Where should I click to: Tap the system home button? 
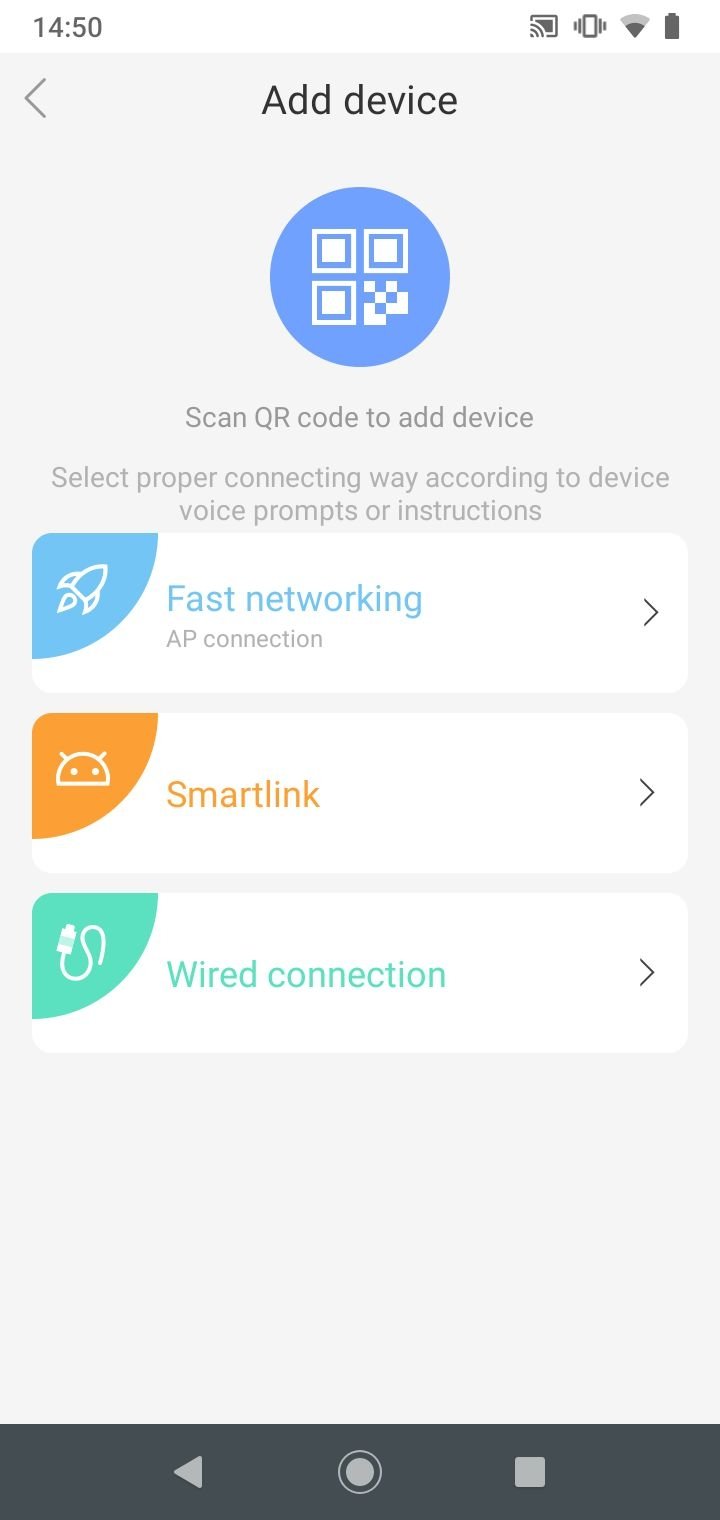[360, 1472]
